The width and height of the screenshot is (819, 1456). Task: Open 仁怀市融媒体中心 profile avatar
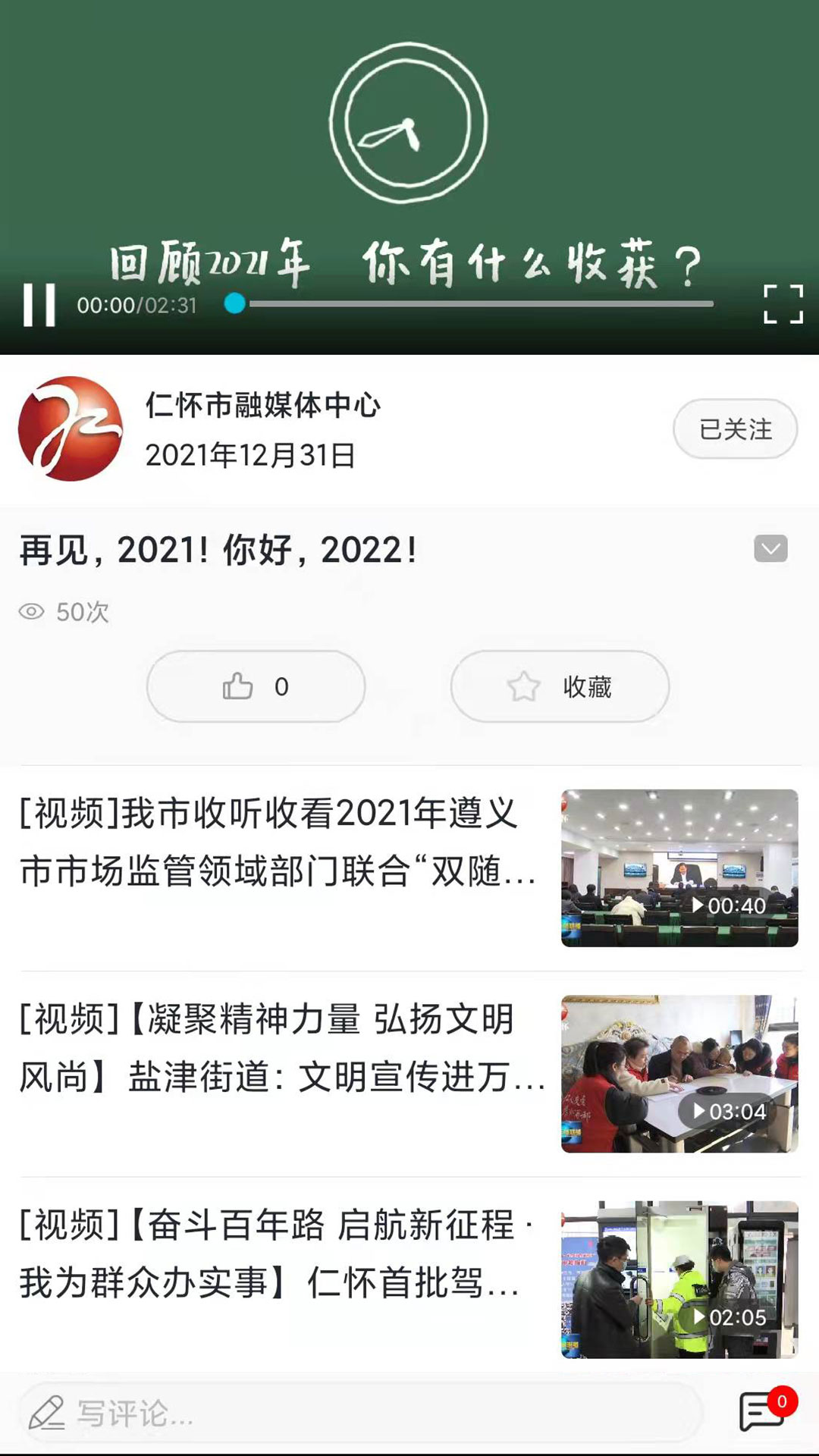[x=71, y=429]
